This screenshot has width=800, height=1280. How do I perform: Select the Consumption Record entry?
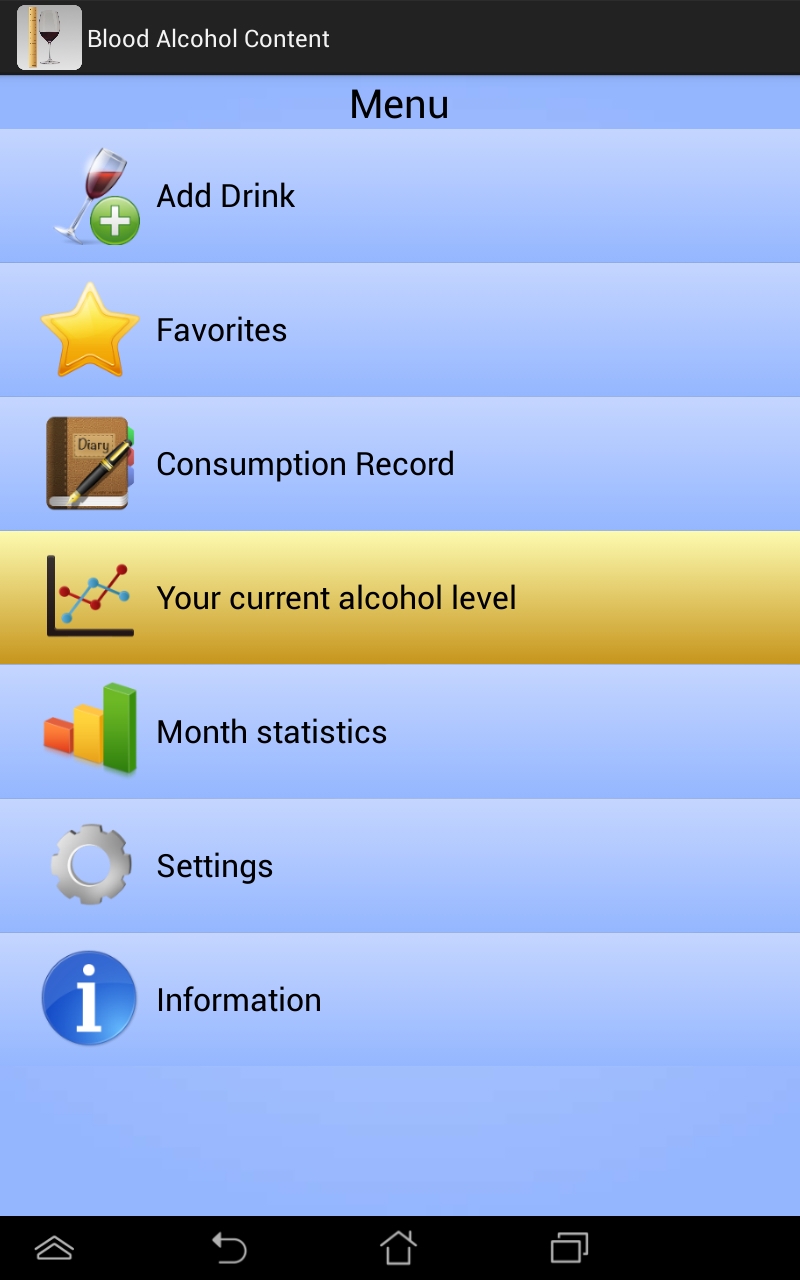(400, 463)
